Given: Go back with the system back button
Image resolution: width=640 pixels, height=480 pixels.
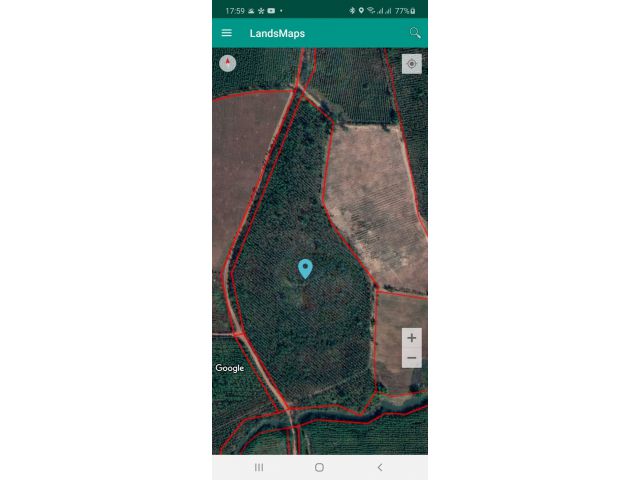Looking at the screenshot, I should click(x=380, y=467).
